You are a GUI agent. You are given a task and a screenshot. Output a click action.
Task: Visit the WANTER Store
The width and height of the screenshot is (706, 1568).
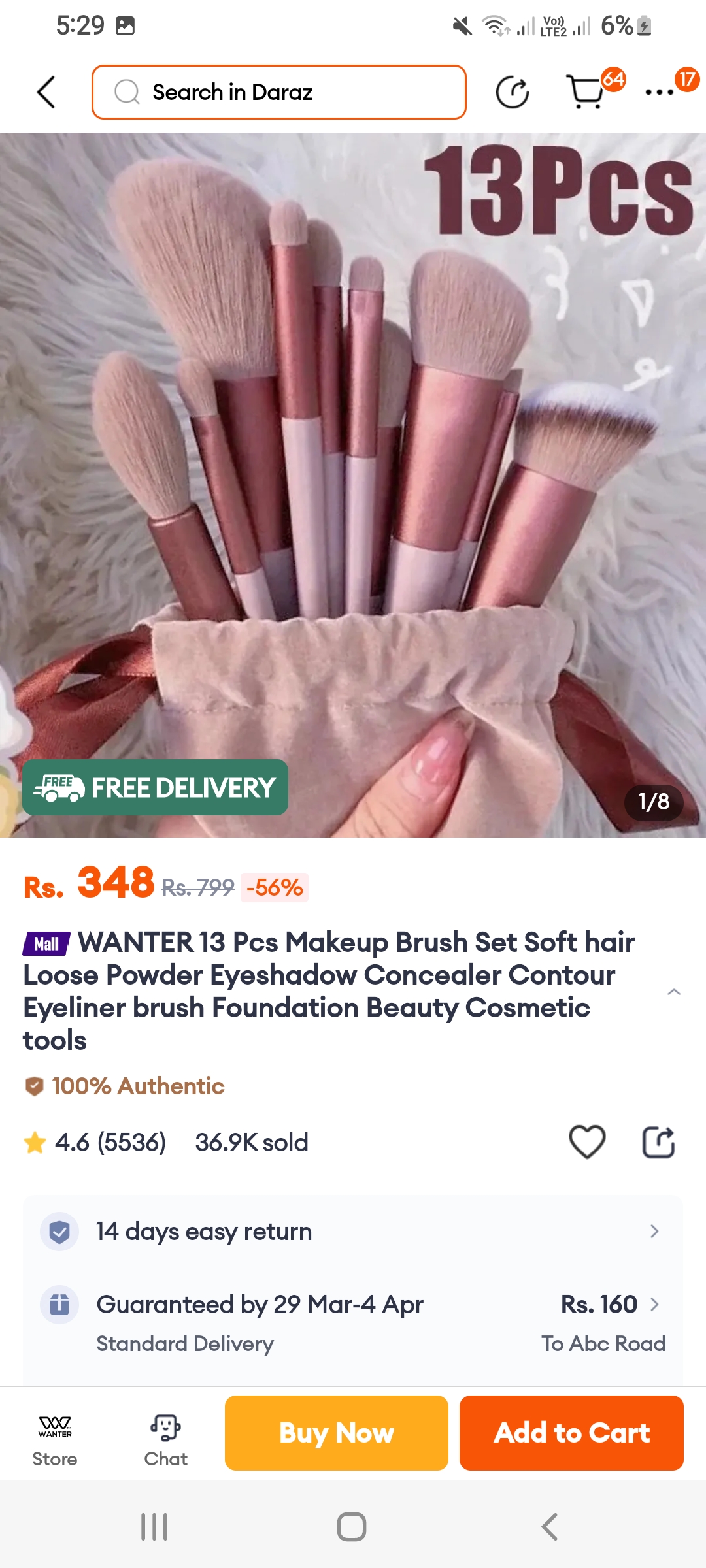[x=55, y=1441]
